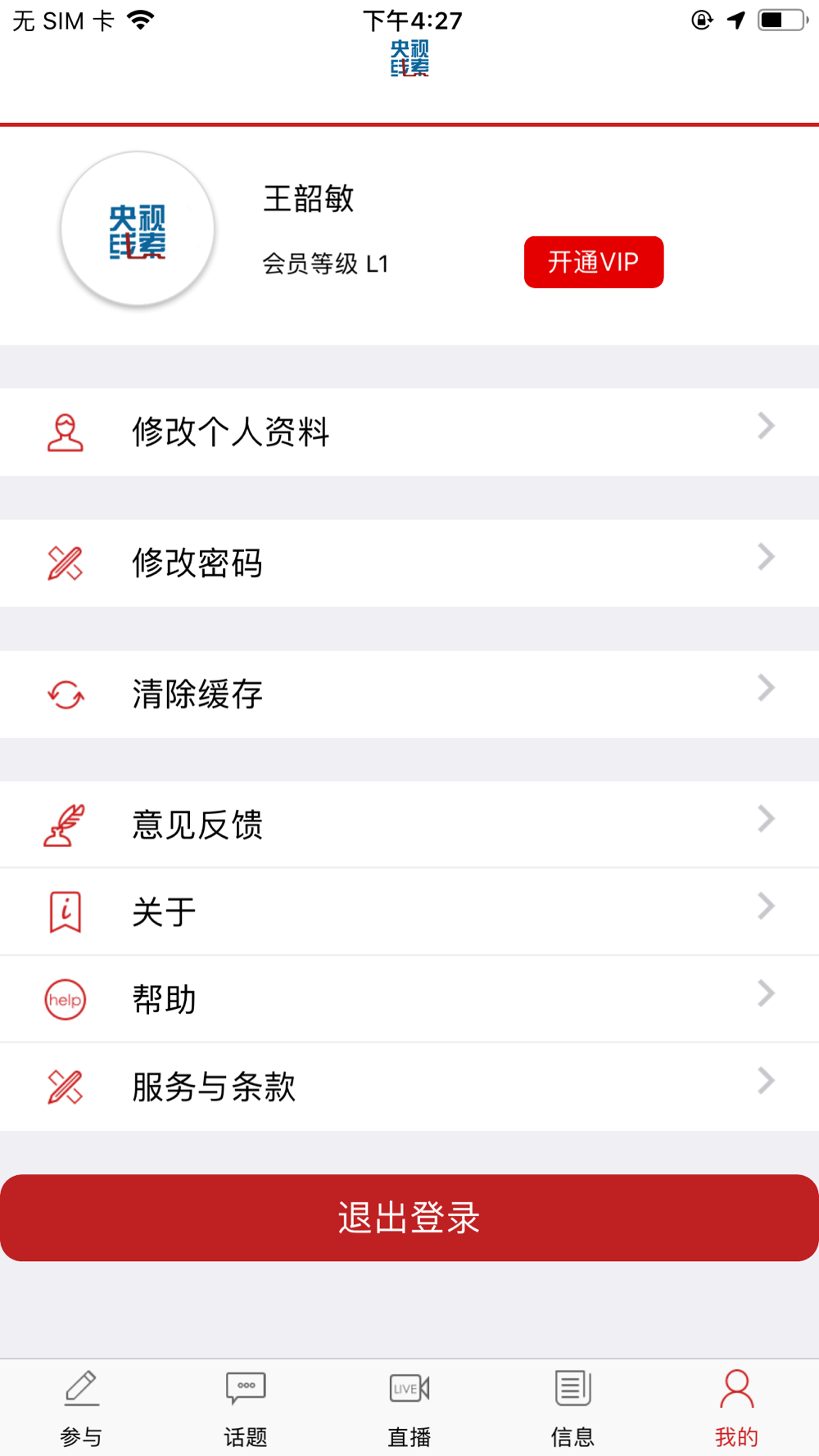819x1456 pixels.
Task: Open 修改个人资料 settings row
Action: tap(409, 432)
